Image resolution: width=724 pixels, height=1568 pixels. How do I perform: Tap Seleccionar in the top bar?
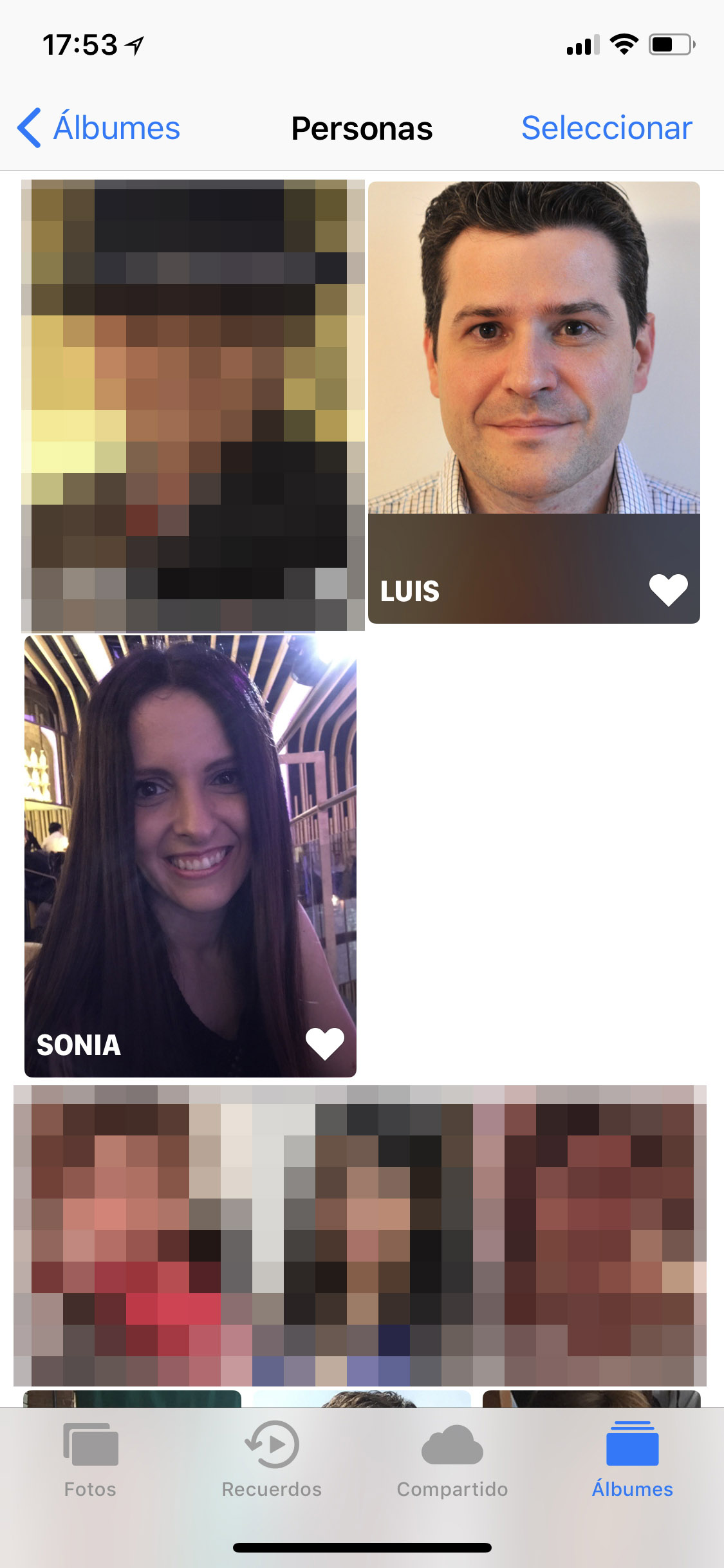pos(606,127)
